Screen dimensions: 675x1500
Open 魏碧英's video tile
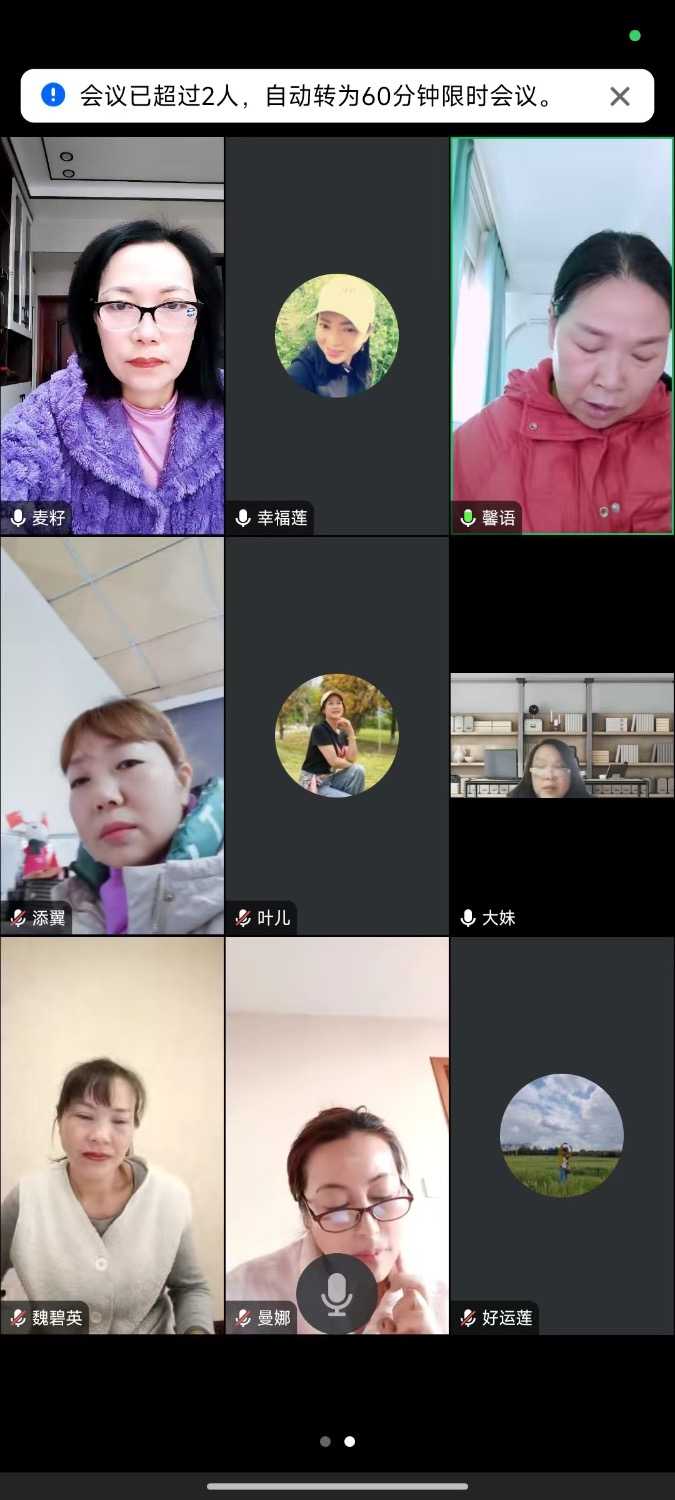(x=112, y=1135)
